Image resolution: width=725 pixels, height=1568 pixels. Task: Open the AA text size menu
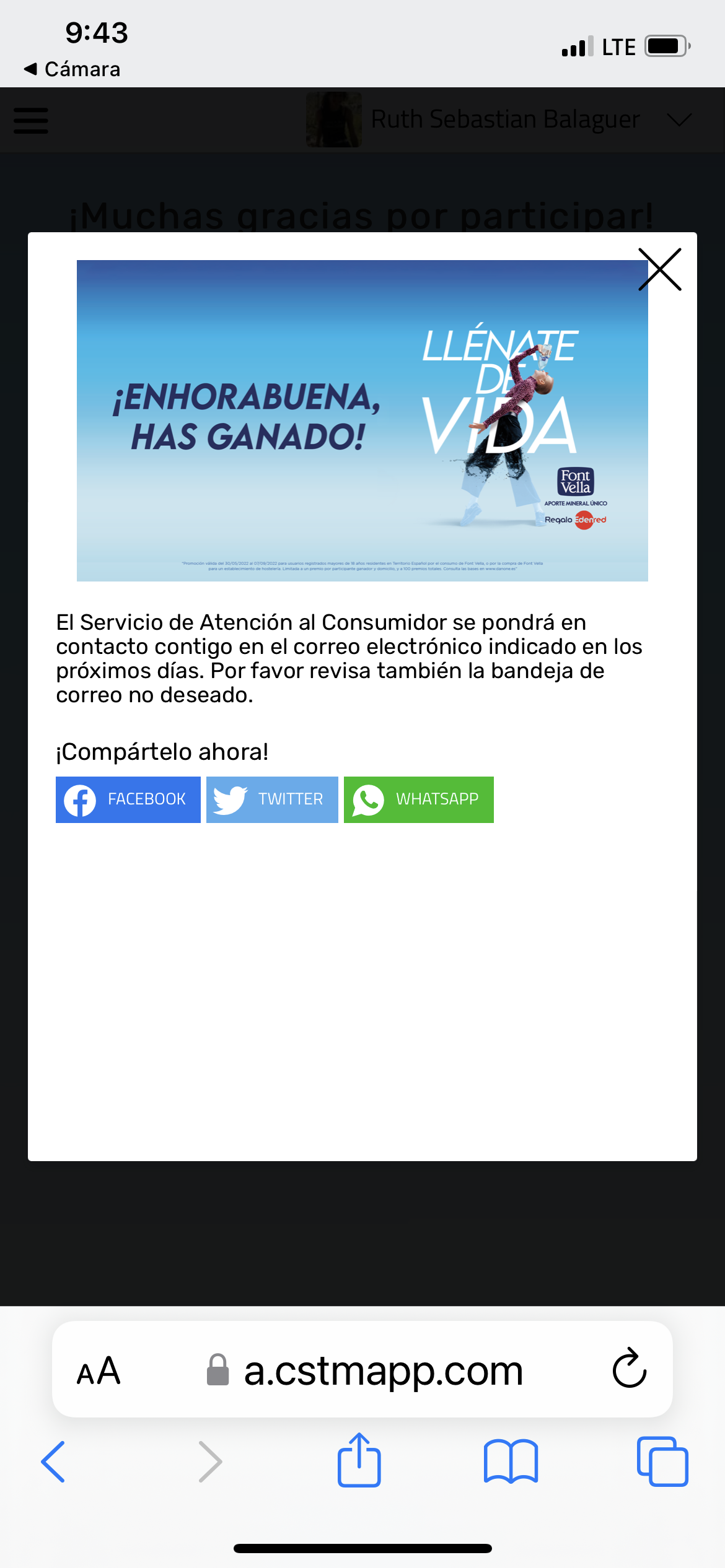[99, 1371]
